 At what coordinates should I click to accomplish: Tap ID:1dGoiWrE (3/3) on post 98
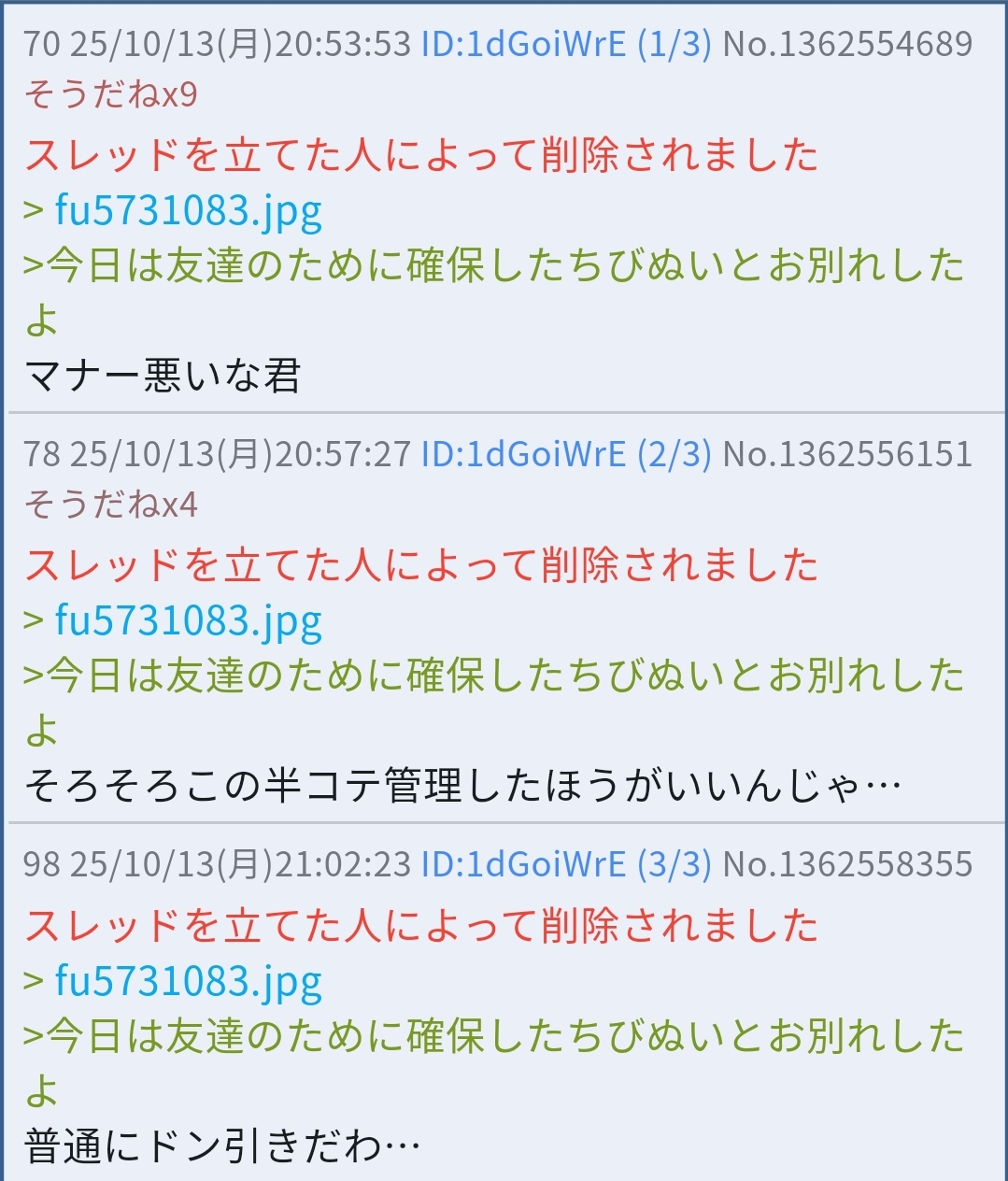pos(565,864)
